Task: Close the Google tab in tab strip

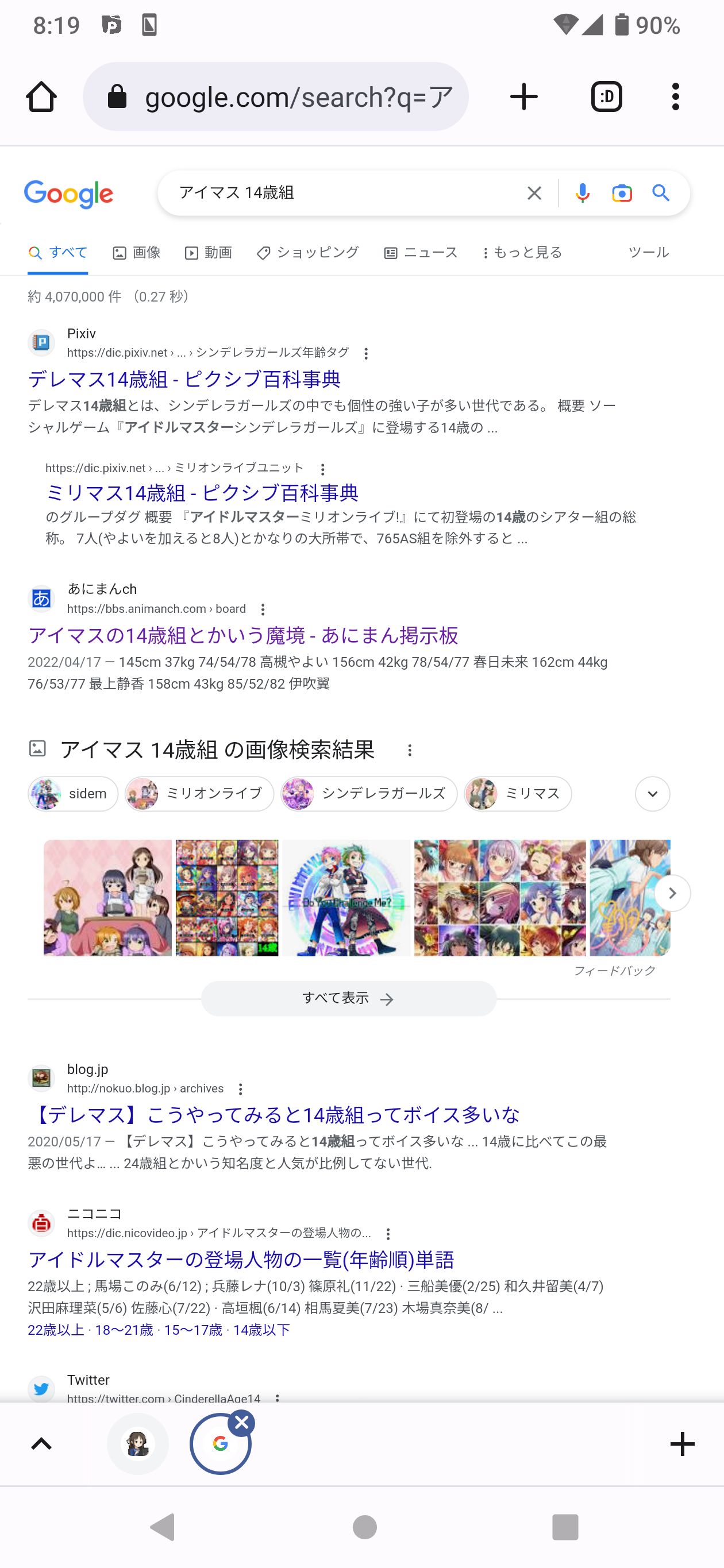Action: pos(242,1423)
